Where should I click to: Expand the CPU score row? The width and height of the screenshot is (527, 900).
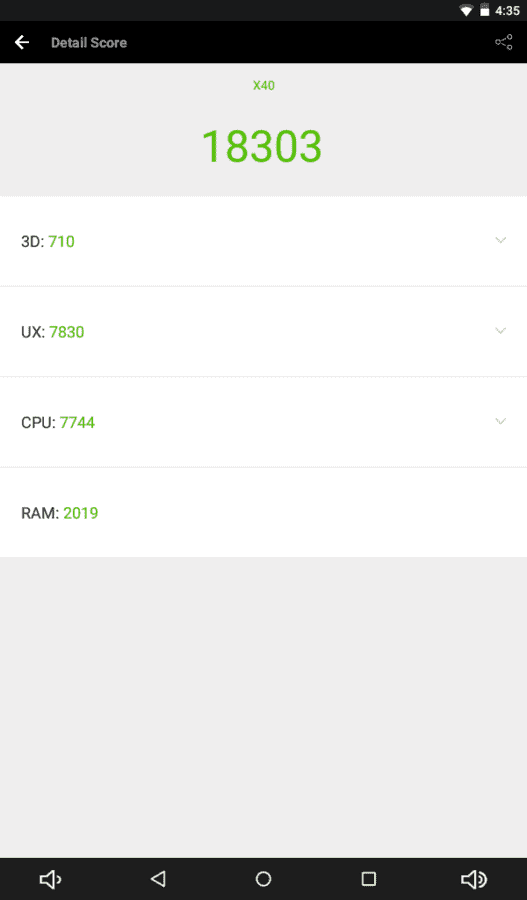(264, 422)
